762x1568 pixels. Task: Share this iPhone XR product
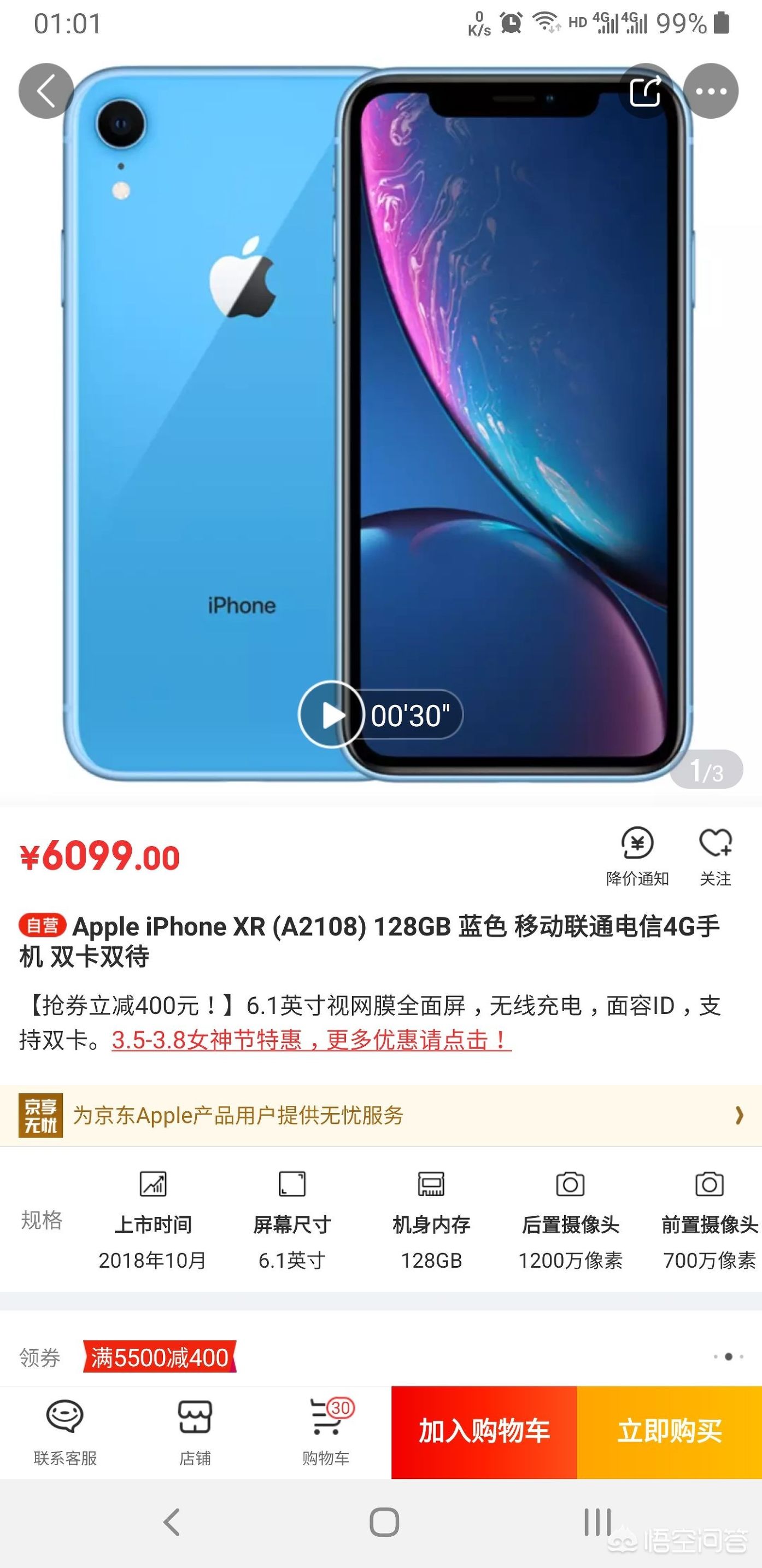645,91
